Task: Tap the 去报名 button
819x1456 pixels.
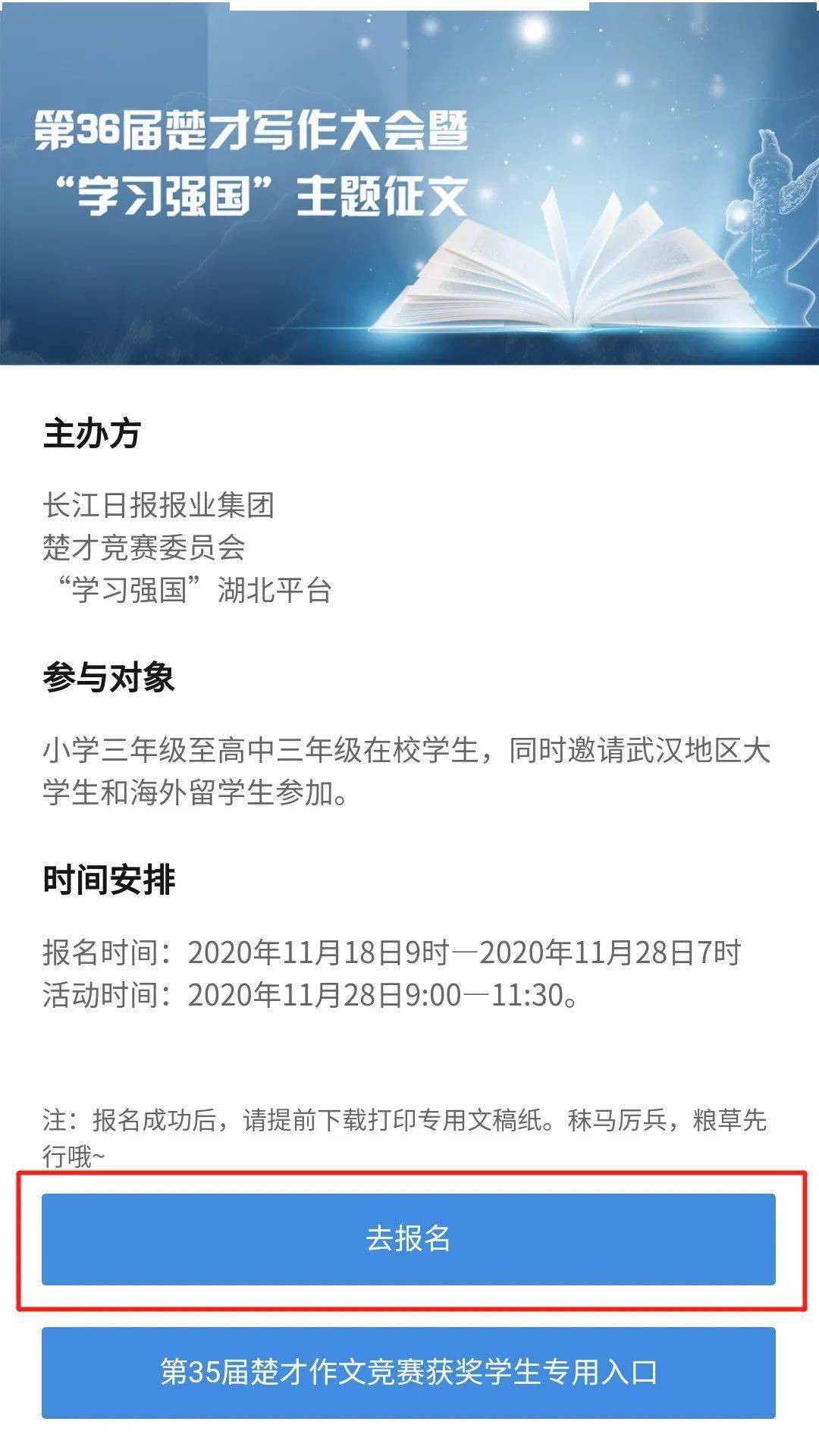Action: (408, 1239)
